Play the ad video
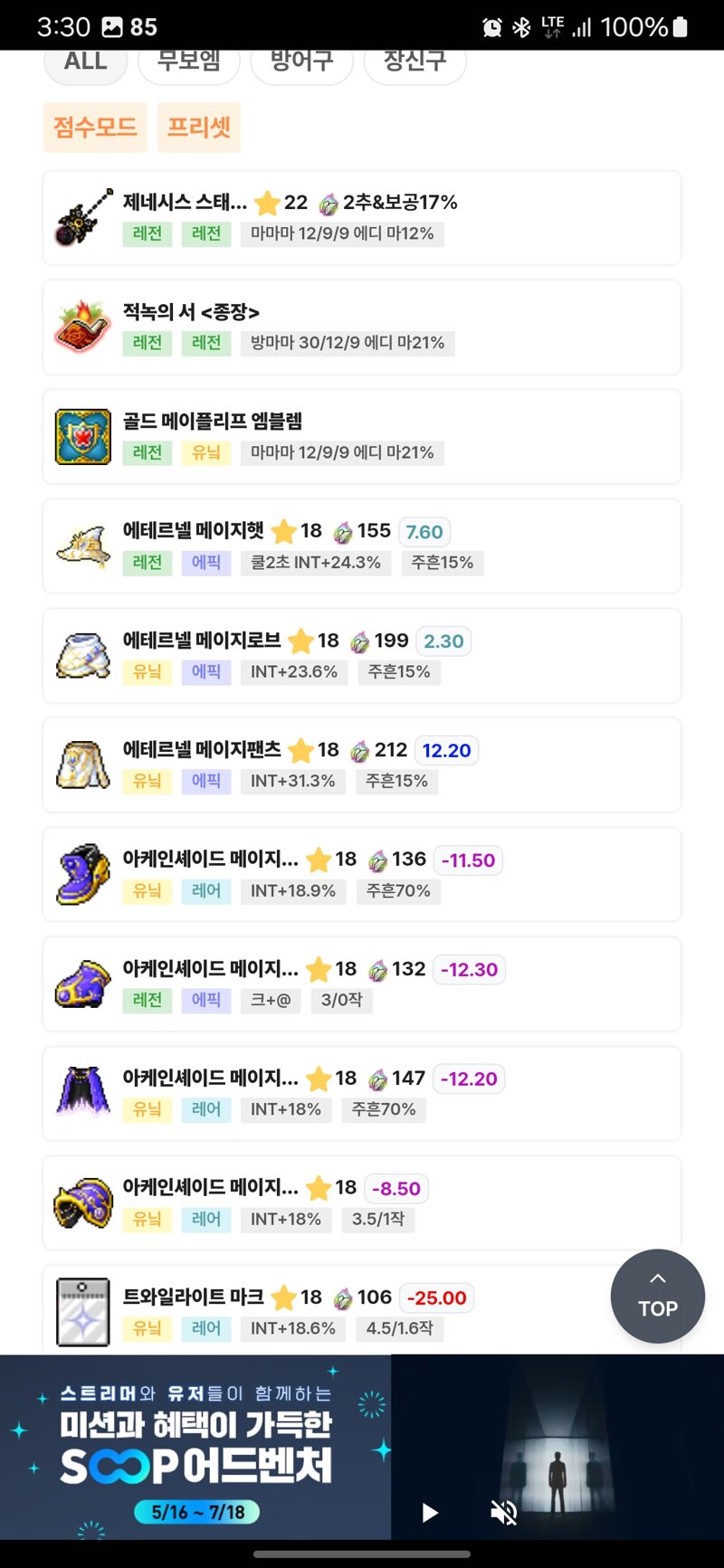724x1568 pixels. (430, 1512)
